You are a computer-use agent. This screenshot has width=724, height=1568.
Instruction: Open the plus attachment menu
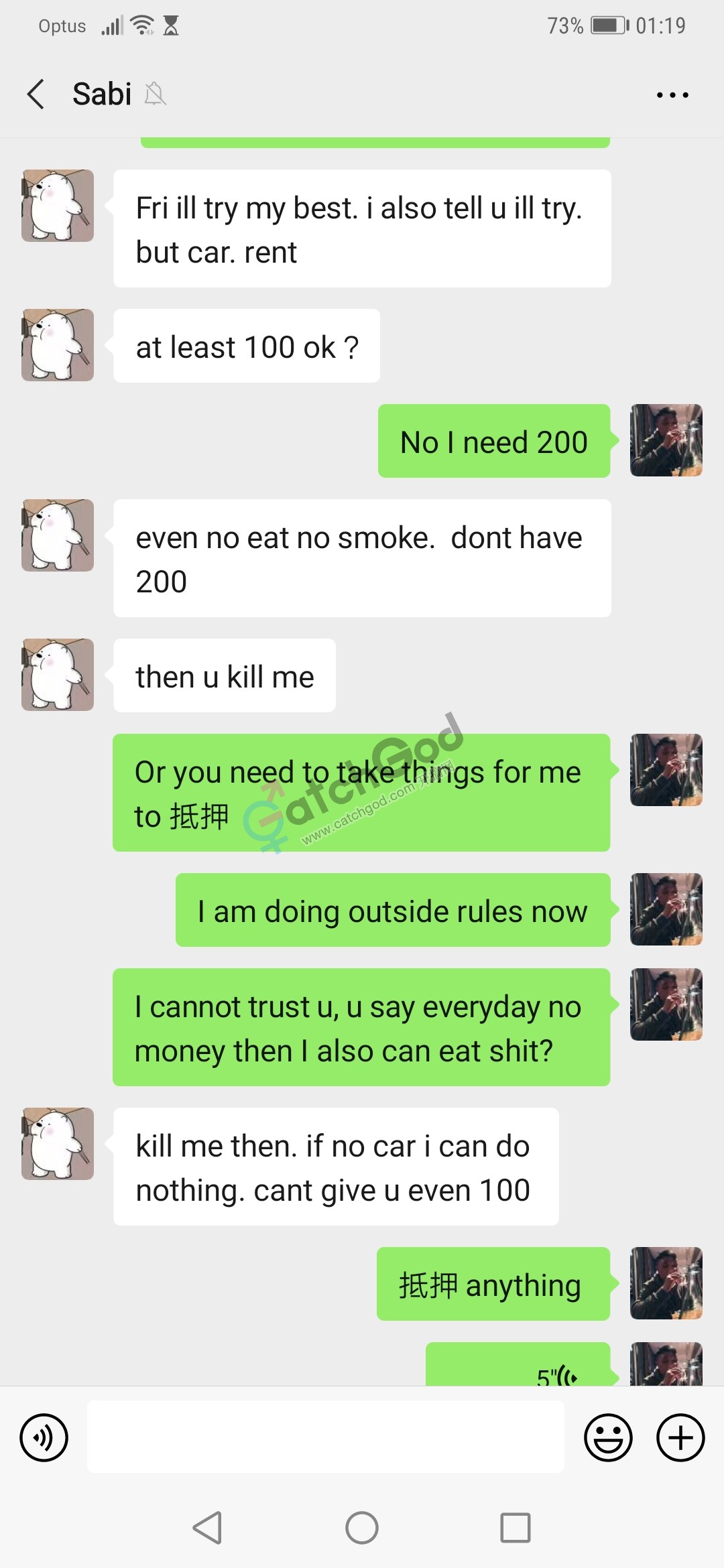click(680, 1437)
